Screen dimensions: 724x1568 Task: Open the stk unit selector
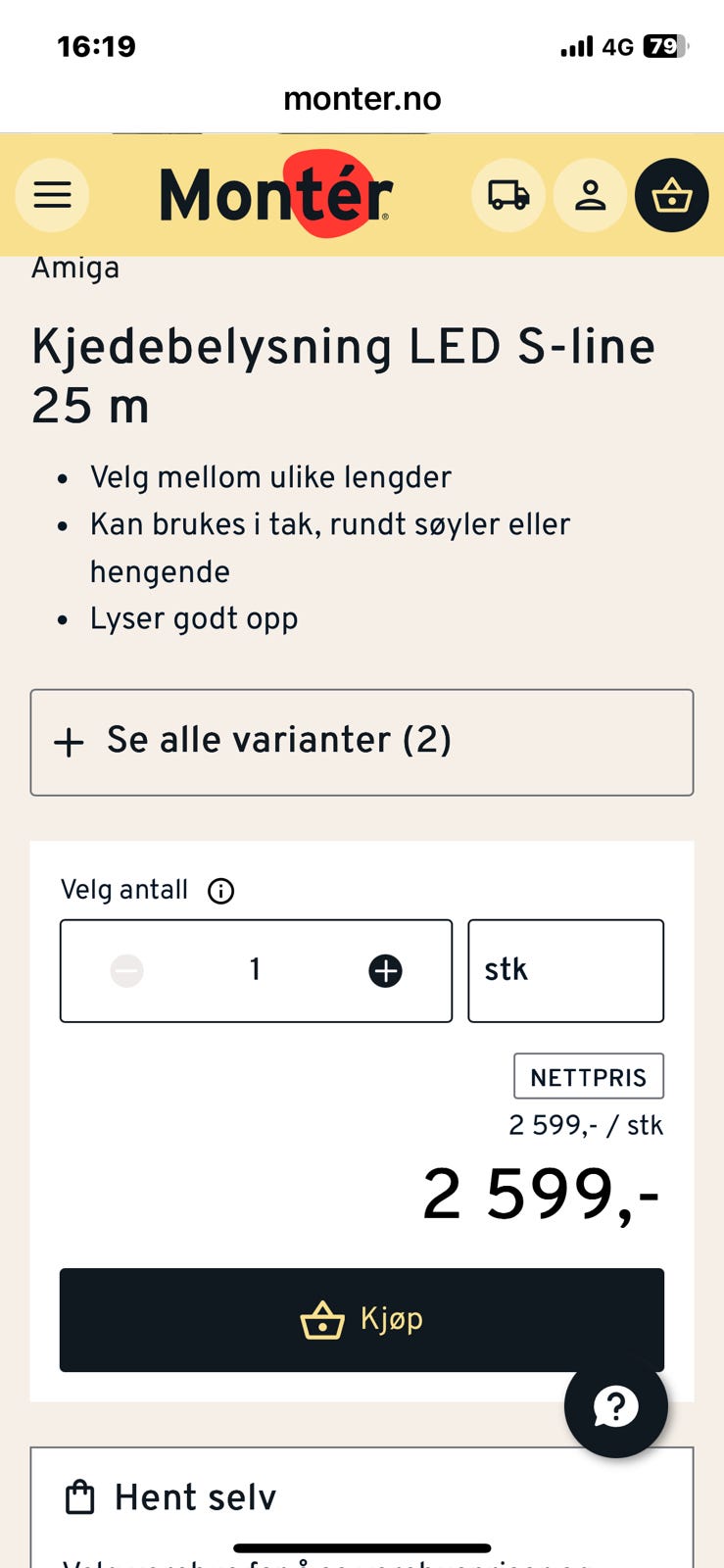point(566,970)
